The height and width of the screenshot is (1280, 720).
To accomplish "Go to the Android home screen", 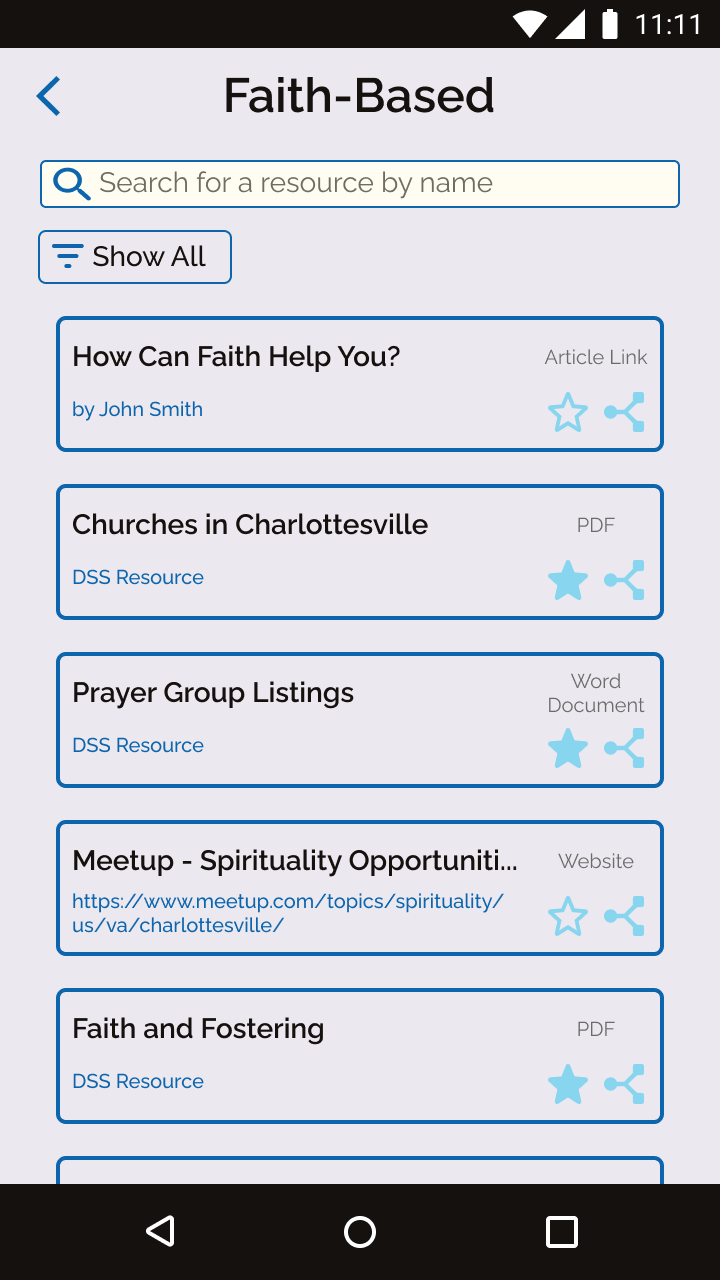I will click(x=360, y=1232).
